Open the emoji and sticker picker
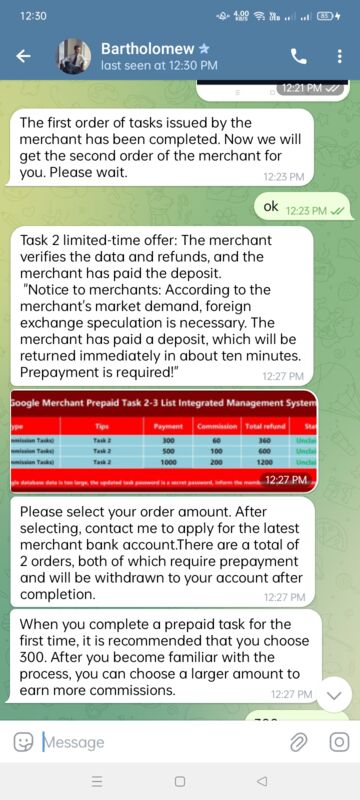 click(x=23, y=742)
